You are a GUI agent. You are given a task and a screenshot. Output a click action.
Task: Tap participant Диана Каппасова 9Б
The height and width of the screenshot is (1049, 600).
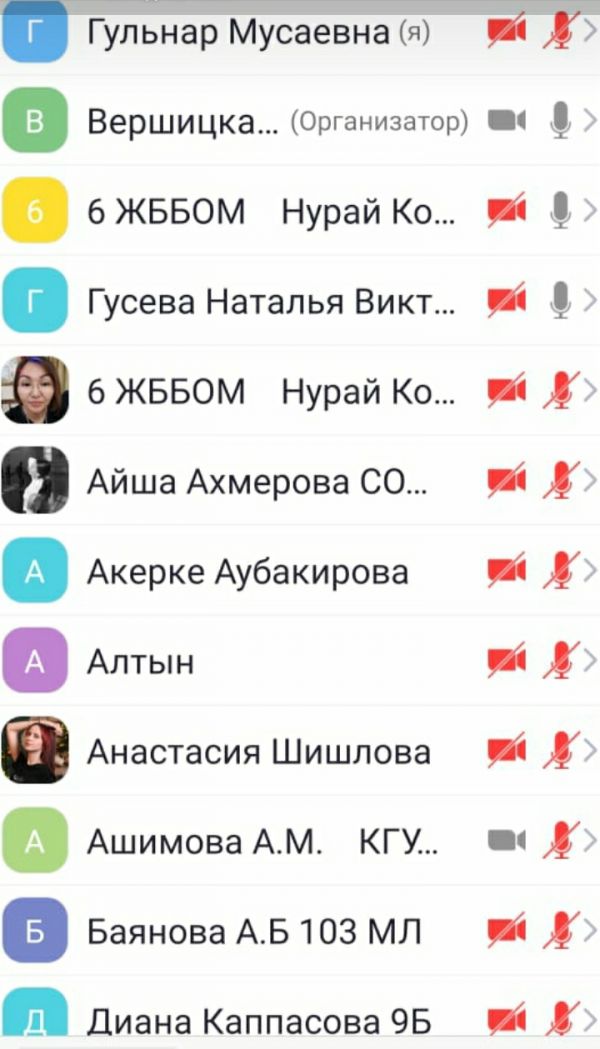258,1020
